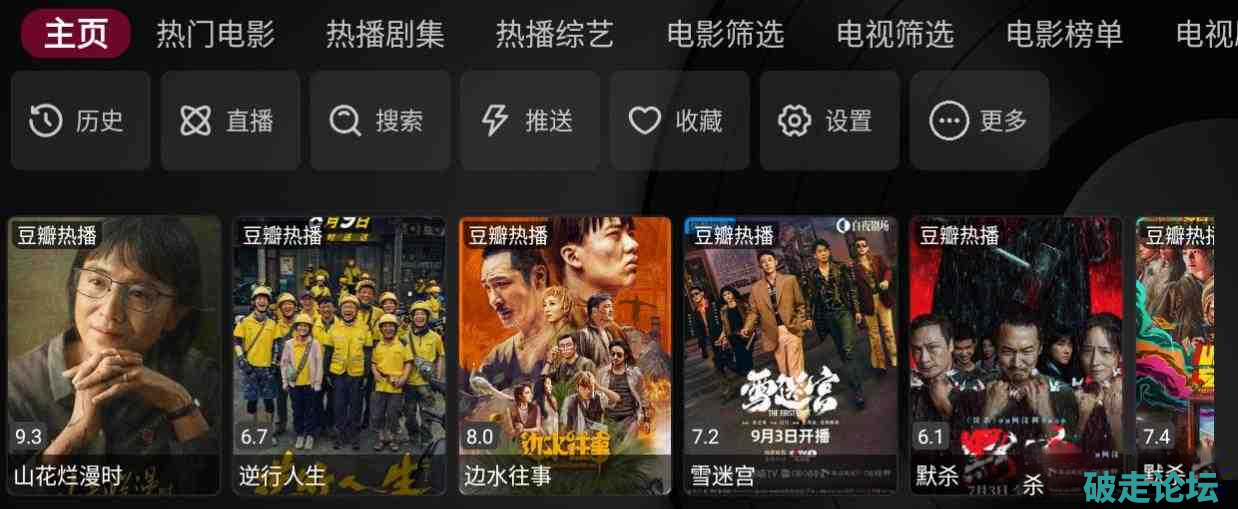
Task: Open 历史 viewing history
Action: click(x=80, y=121)
